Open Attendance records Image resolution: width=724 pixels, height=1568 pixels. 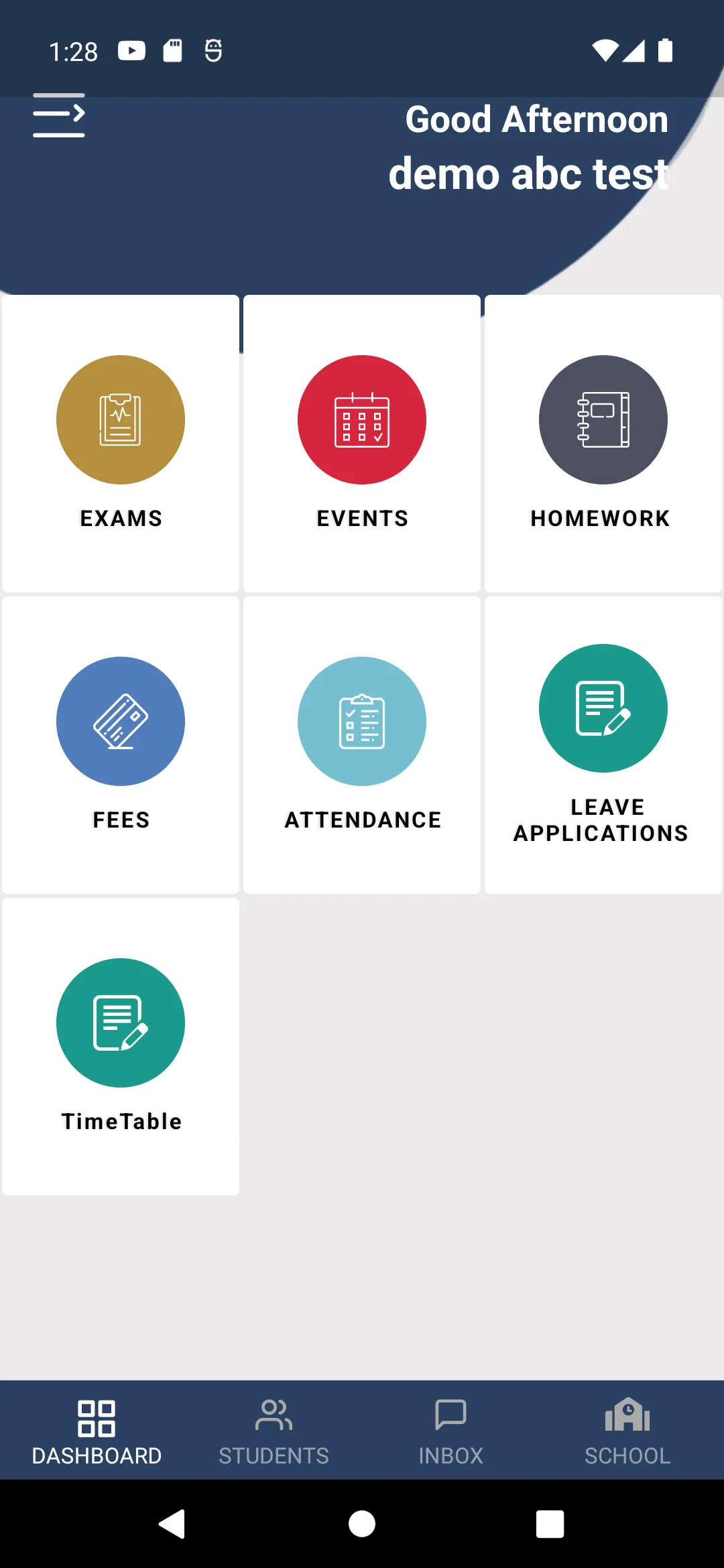tap(362, 744)
